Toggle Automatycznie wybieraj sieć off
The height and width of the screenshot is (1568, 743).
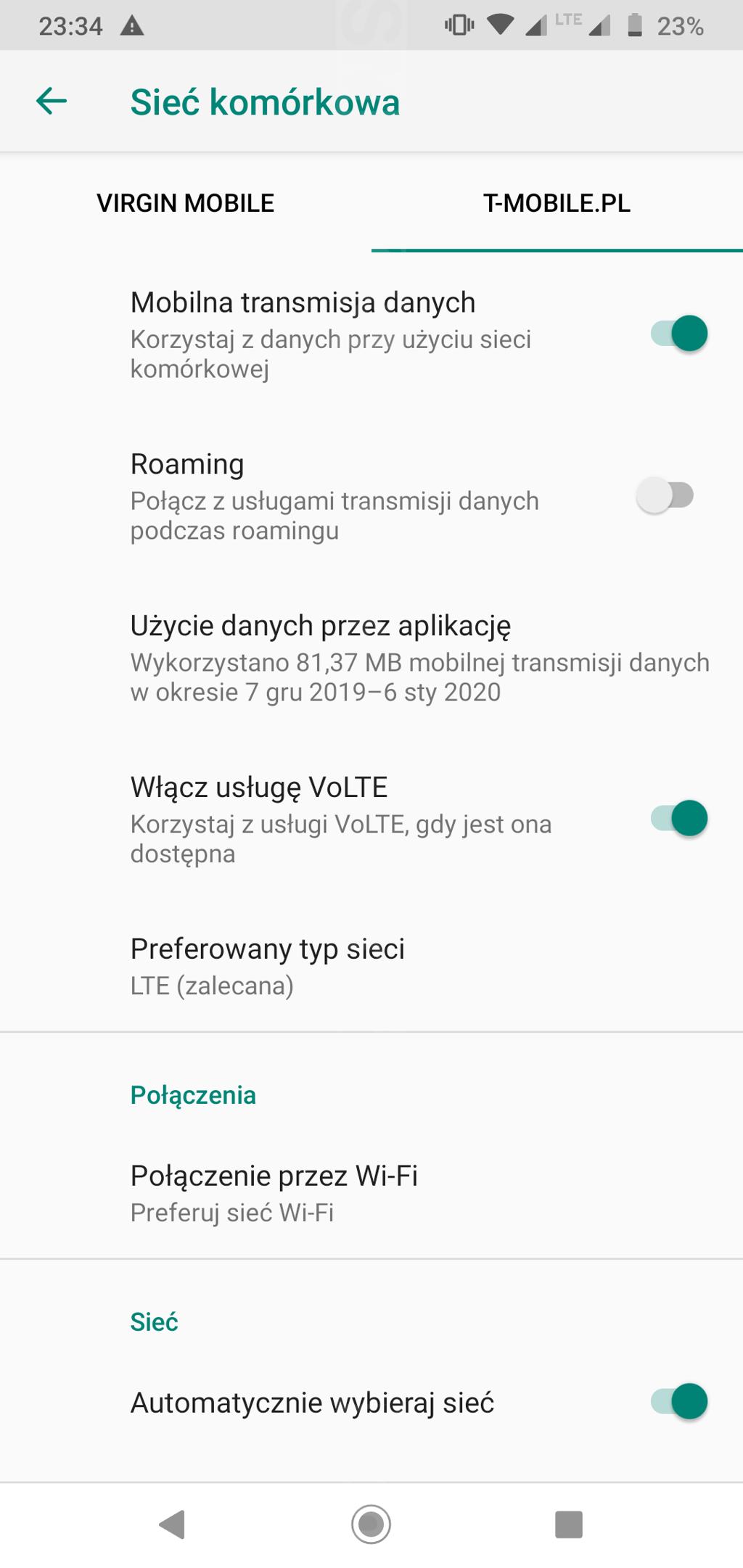coord(679,1402)
